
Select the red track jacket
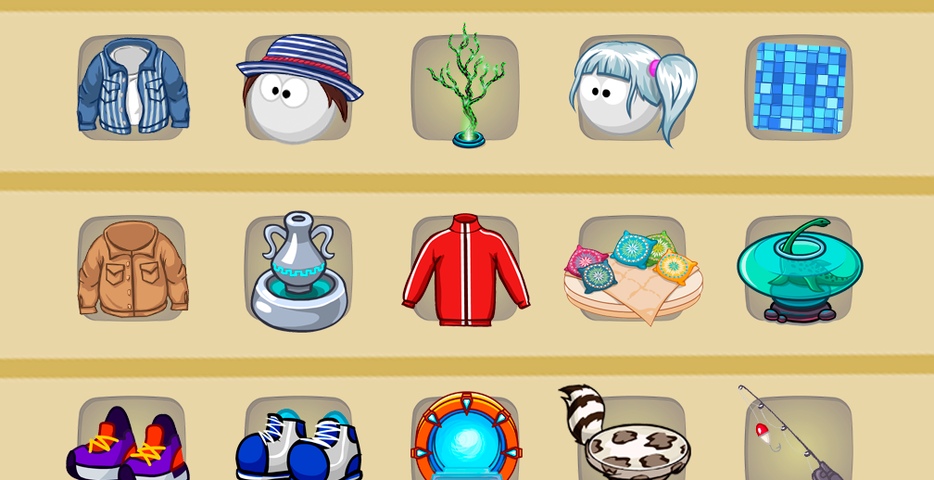(465, 269)
